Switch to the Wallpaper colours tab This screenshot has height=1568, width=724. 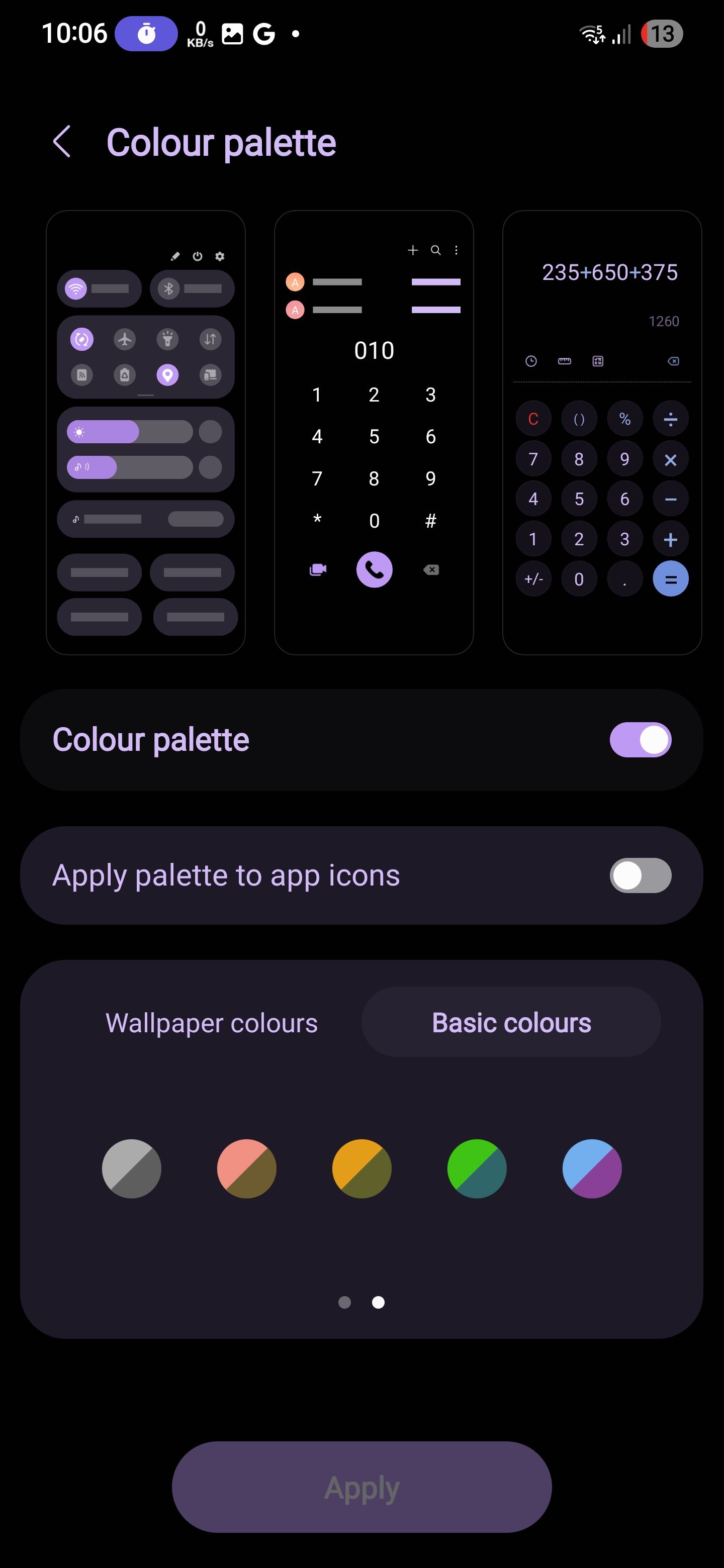click(x=211, y=1023)
